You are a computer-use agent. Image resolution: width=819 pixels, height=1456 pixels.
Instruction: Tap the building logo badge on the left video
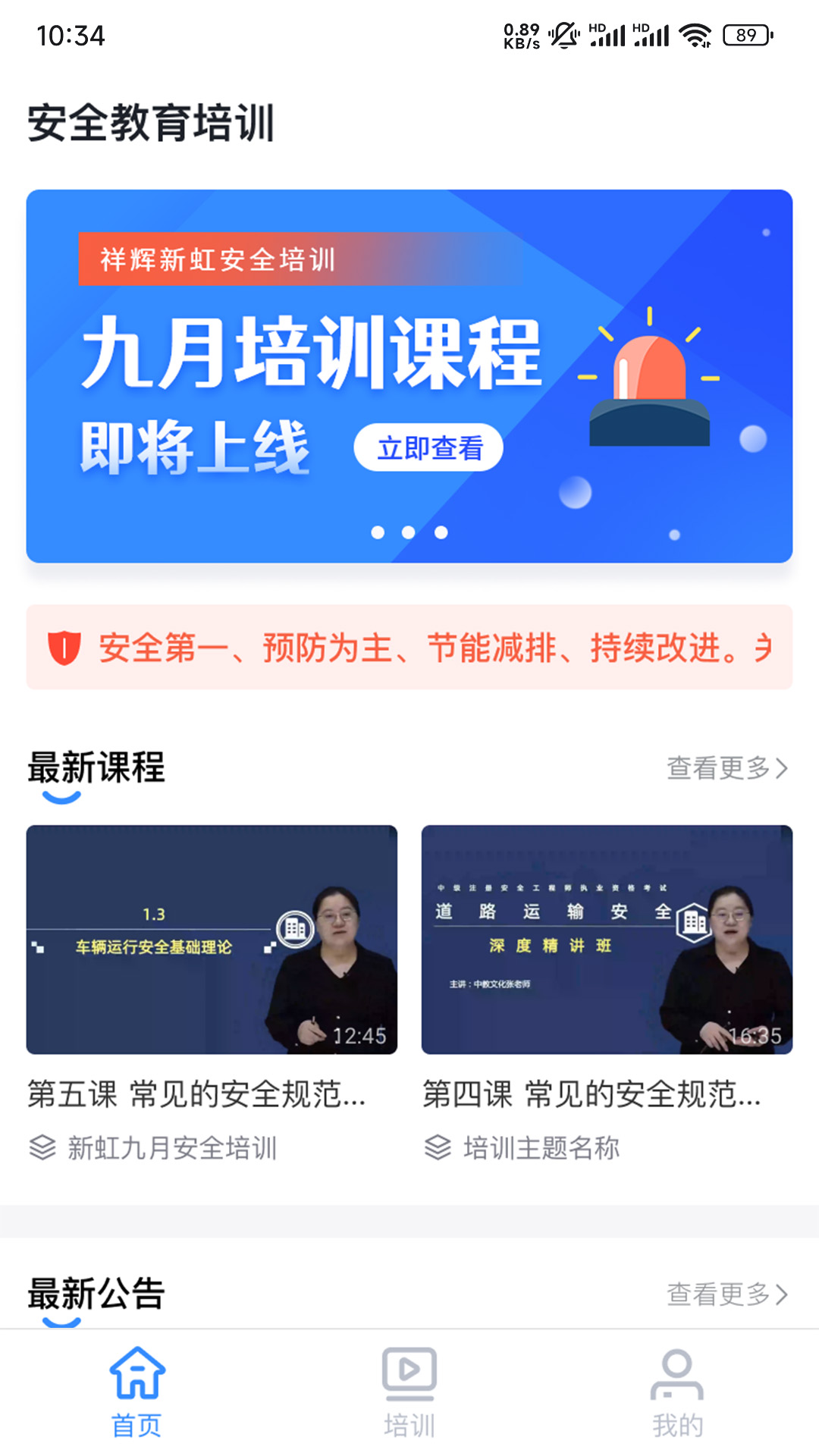tap(296, 927)
